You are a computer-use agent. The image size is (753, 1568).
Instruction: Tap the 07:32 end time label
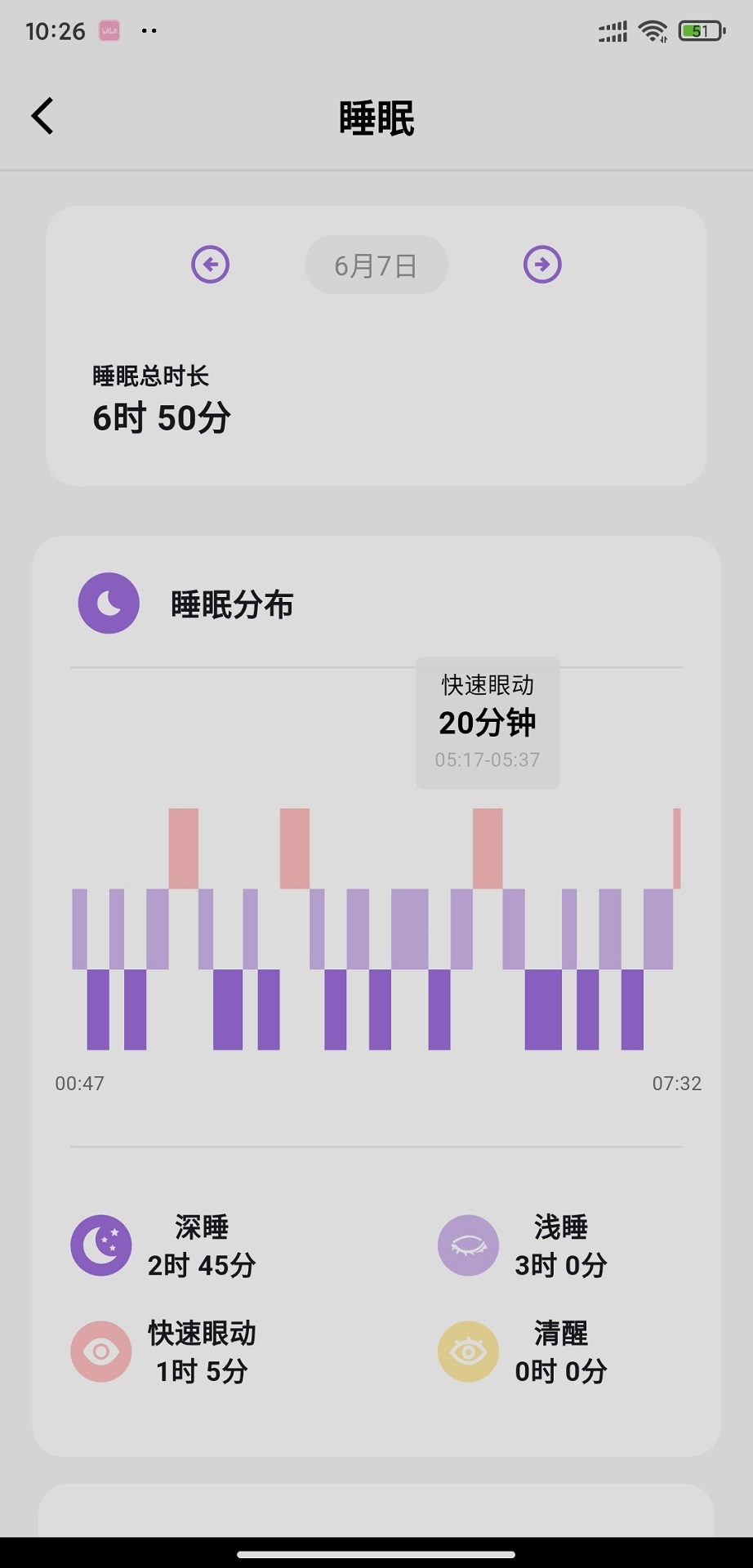[x=676, y=1083]
